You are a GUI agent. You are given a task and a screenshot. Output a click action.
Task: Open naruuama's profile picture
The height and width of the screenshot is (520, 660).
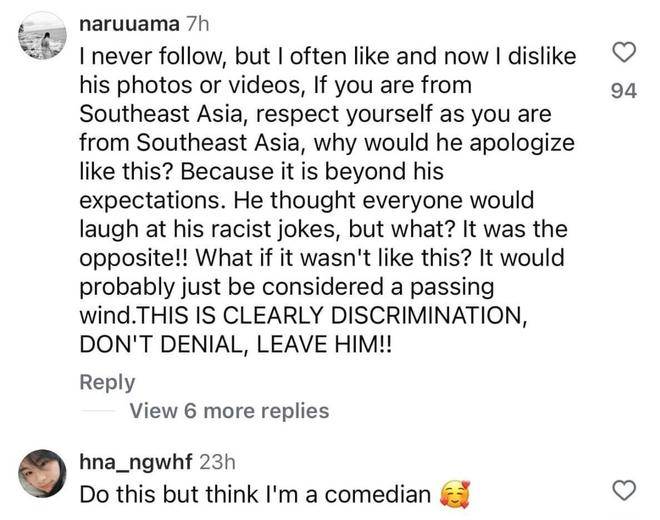coord(42,38)
